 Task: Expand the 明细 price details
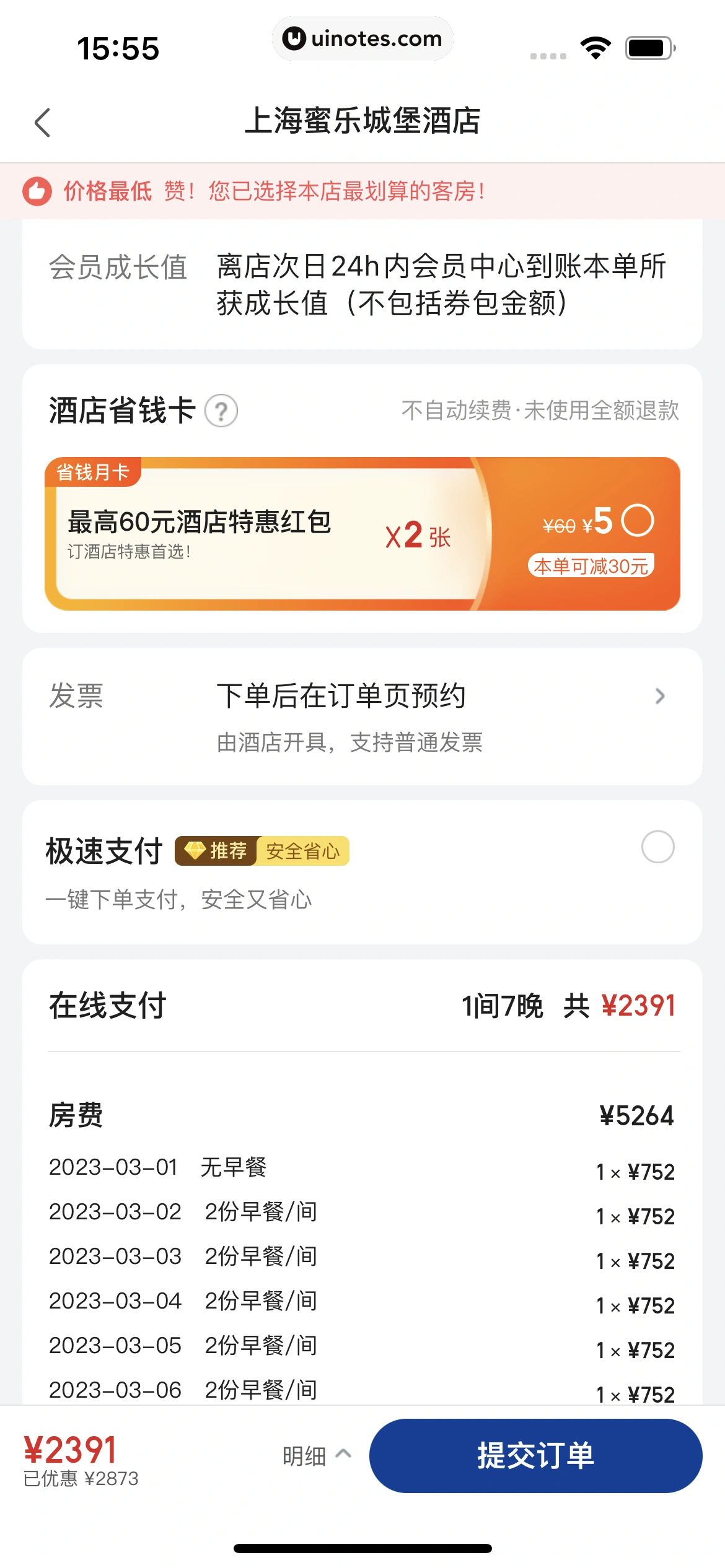[x=316, y=1455]
